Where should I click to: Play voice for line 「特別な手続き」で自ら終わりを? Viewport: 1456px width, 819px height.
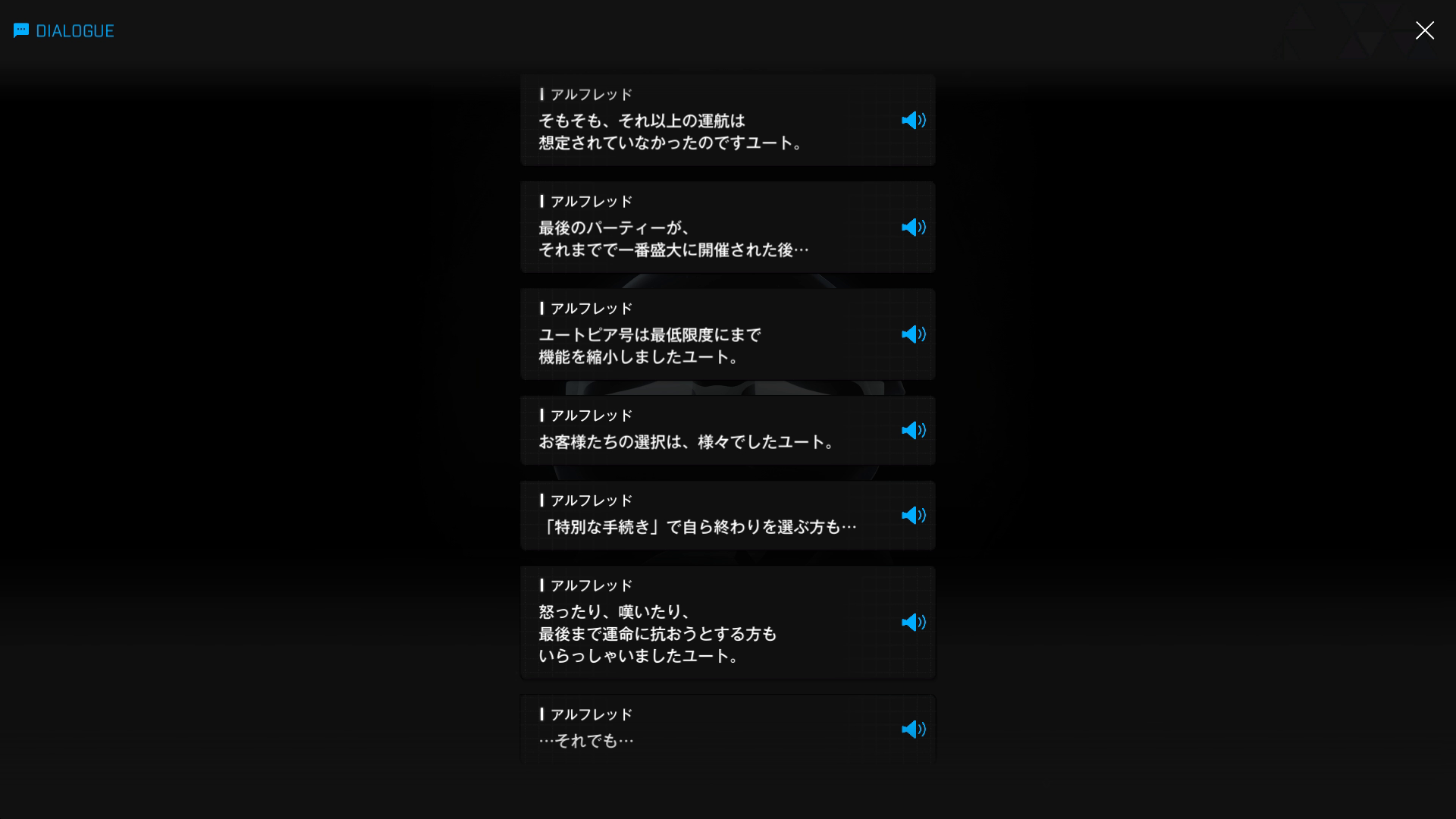tap(913, 516)
